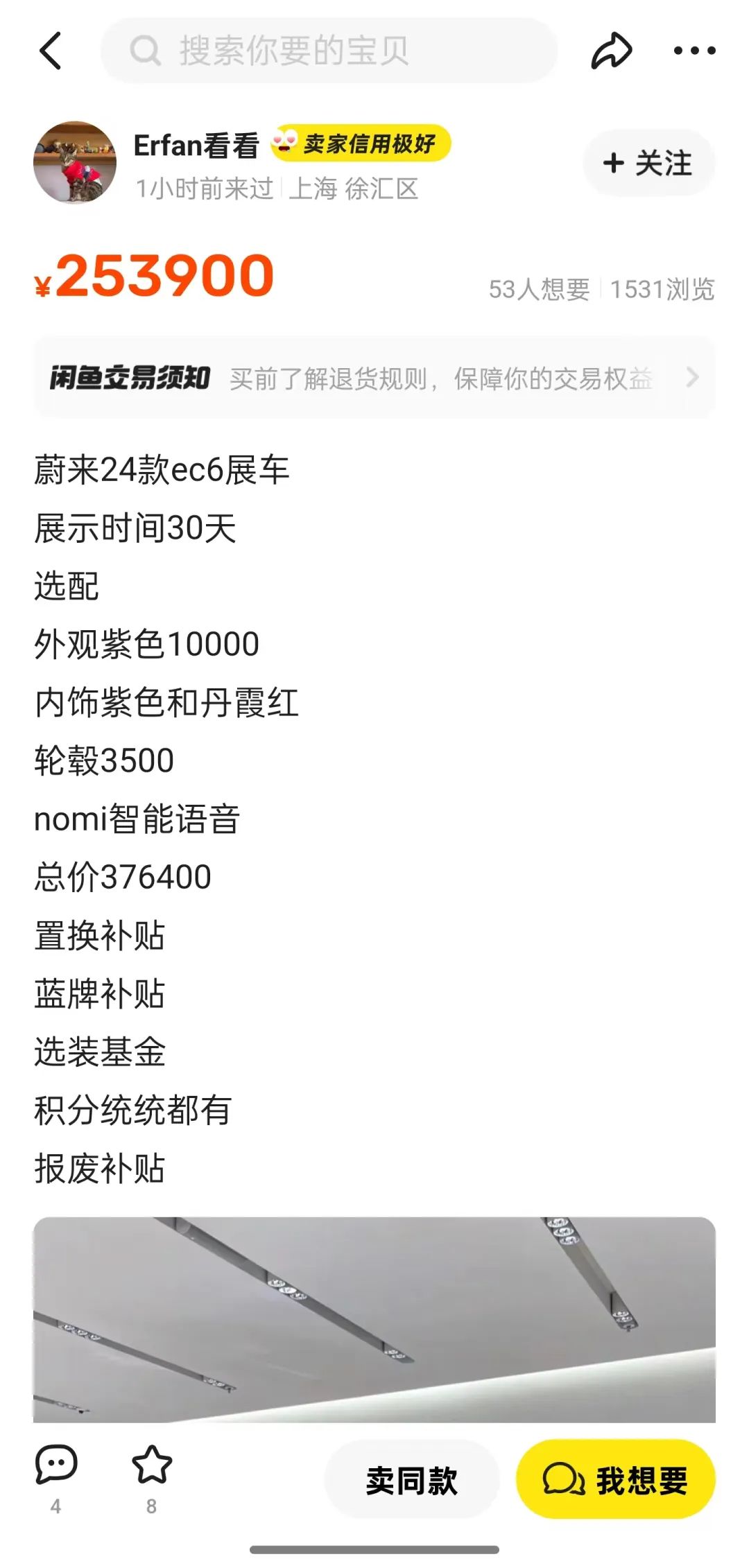
Task: Follow the seller with +关注
Action: click(x=648, y=163)
